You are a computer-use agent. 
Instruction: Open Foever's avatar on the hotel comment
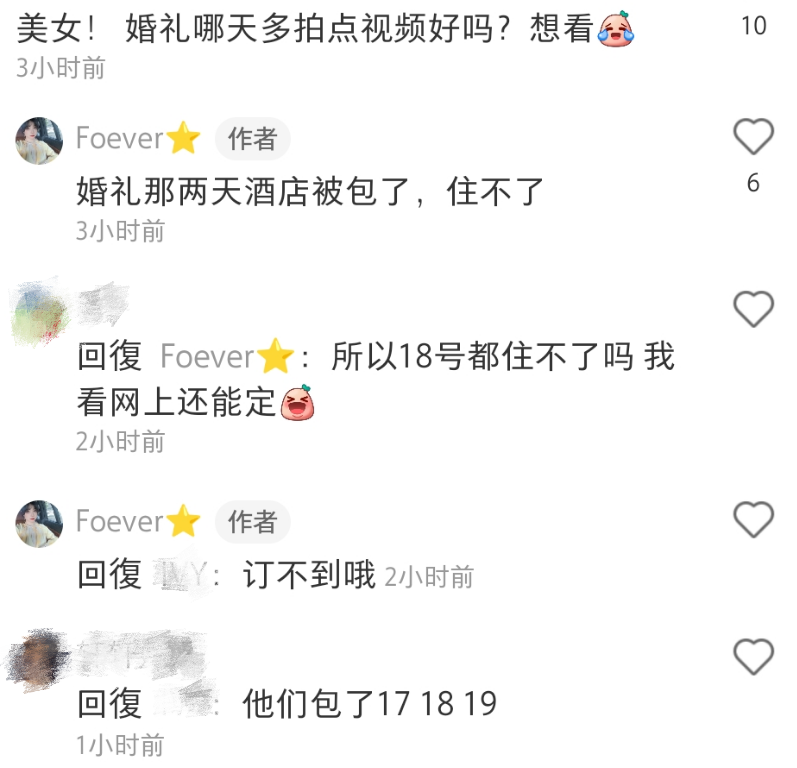point(39,141)
